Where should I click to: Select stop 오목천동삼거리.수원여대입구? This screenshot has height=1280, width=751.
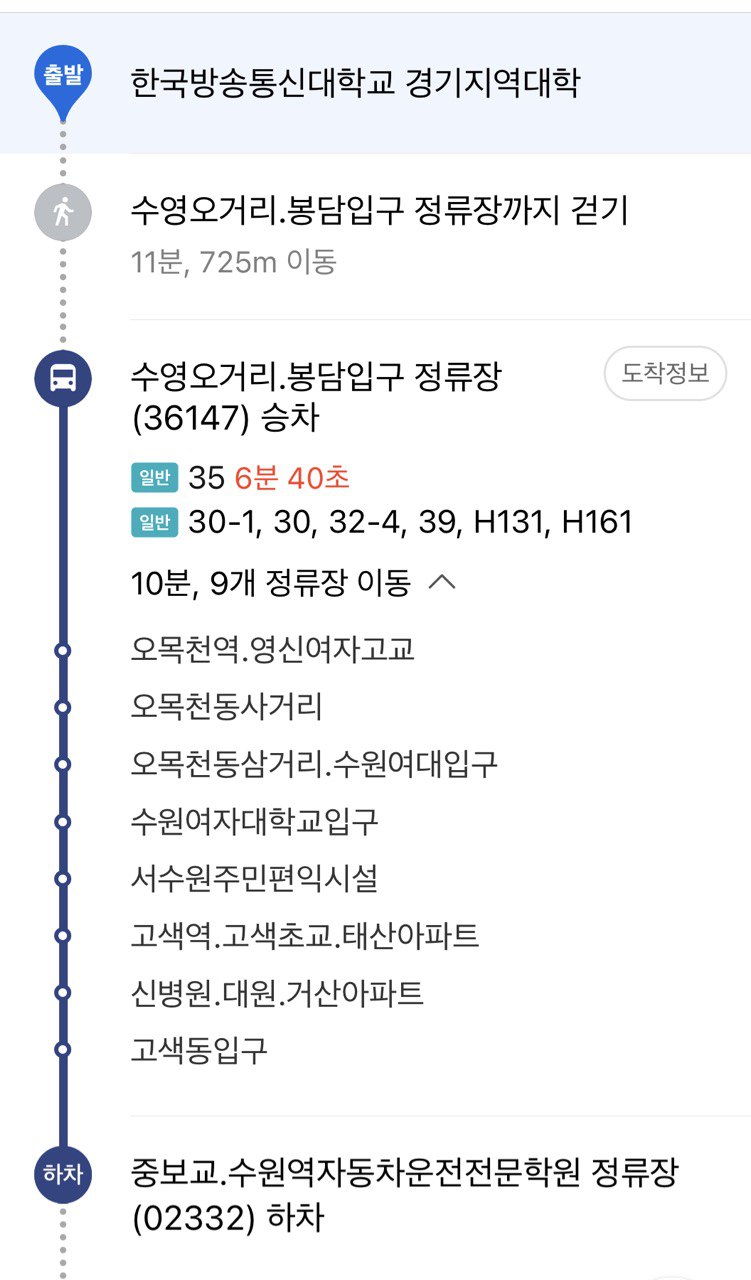click(314, 764)
